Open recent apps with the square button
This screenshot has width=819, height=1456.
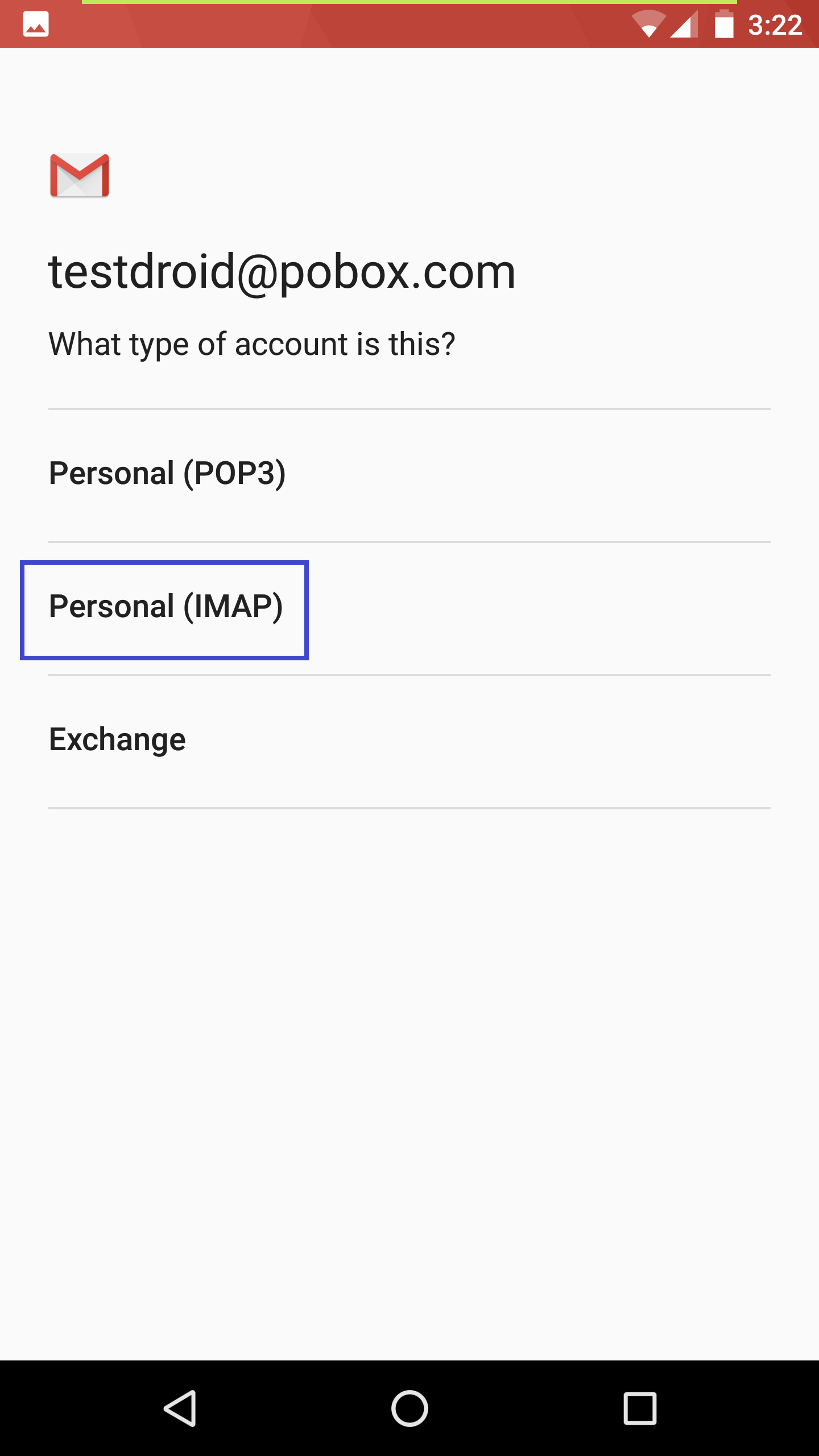pos(640,1408)
